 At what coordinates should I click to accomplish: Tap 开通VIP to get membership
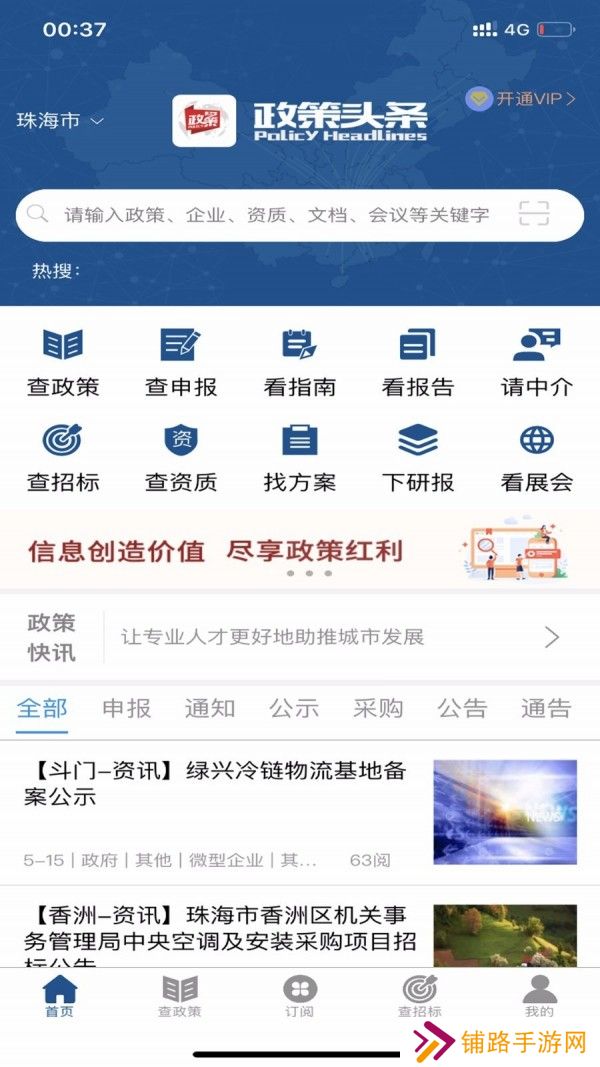coord(521,99)
